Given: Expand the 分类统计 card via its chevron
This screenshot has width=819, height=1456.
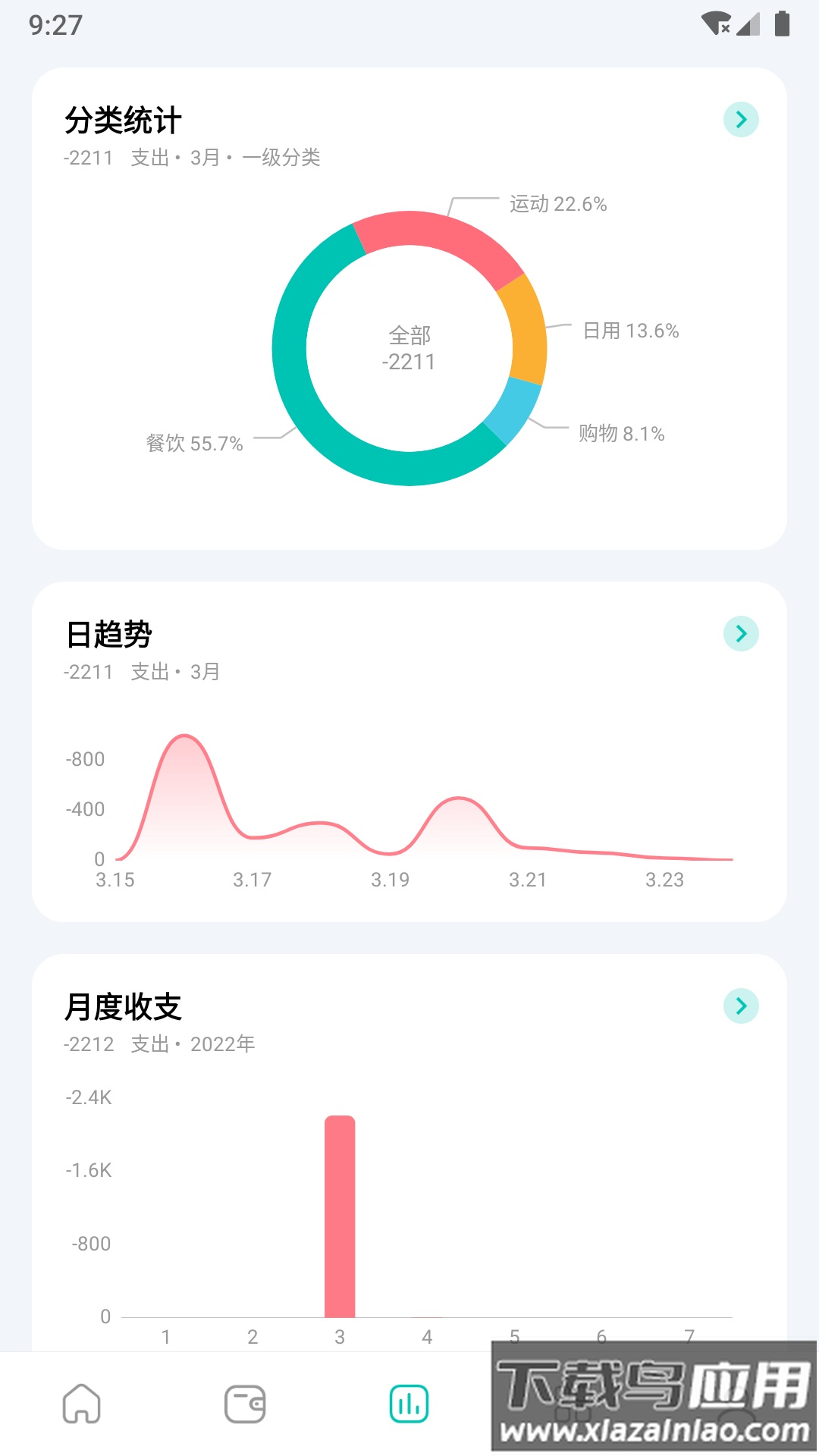Looking at the screenshot, I should [x=740, y=119].
